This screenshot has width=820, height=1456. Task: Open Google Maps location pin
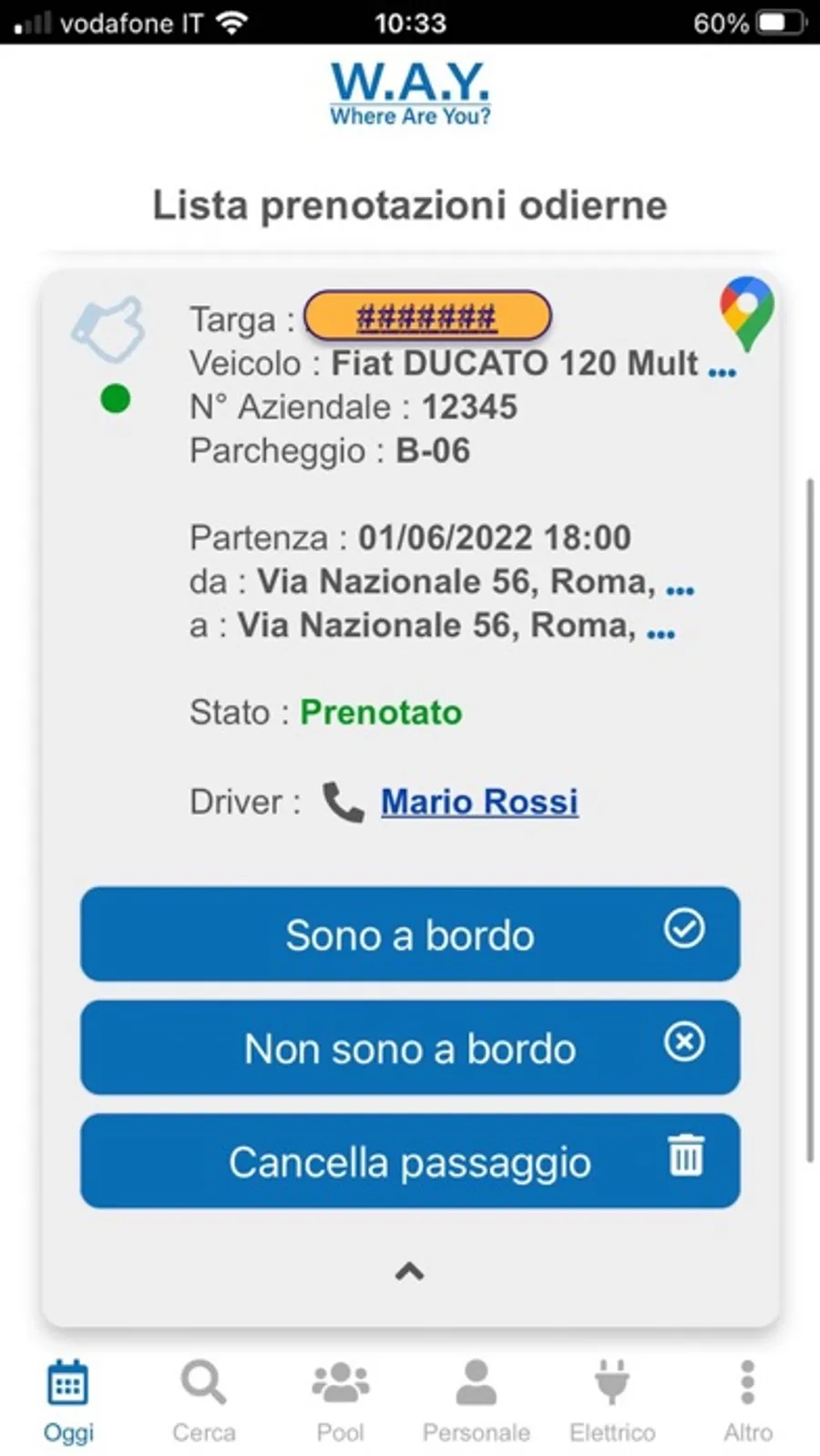pyautogui.click(x=746, y=313)
